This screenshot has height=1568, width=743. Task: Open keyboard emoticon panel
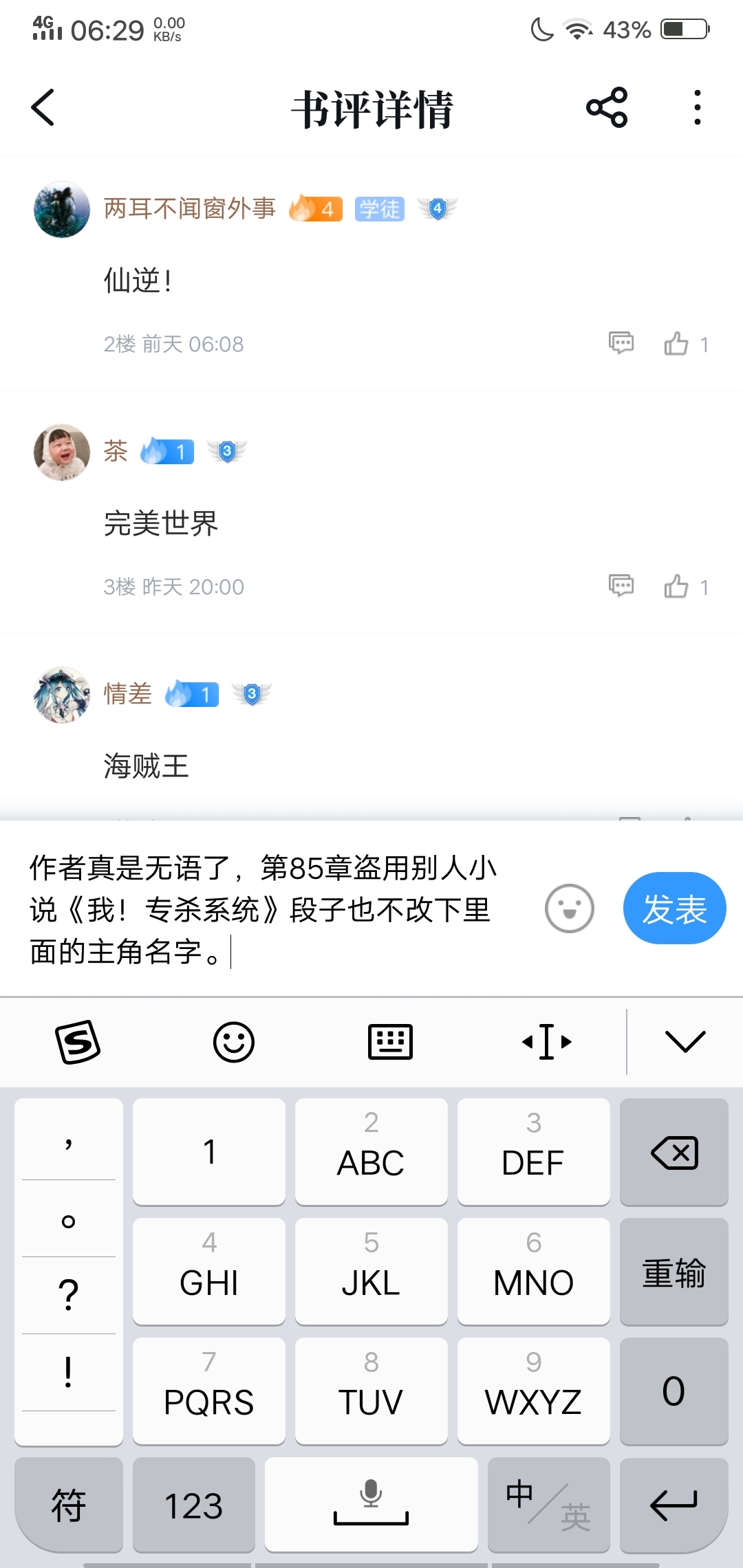[234, 1042]
